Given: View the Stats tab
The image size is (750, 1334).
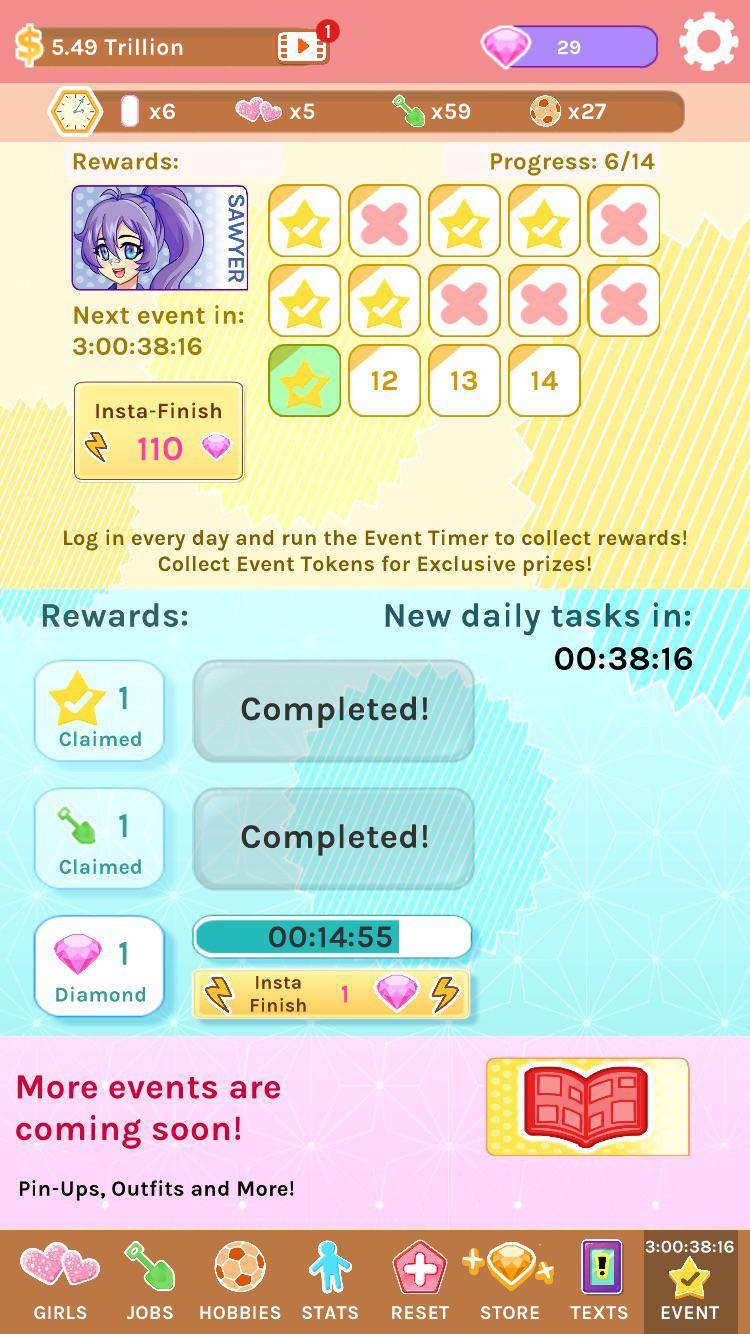Looking at the screenshot, I should pos(330,1282).
